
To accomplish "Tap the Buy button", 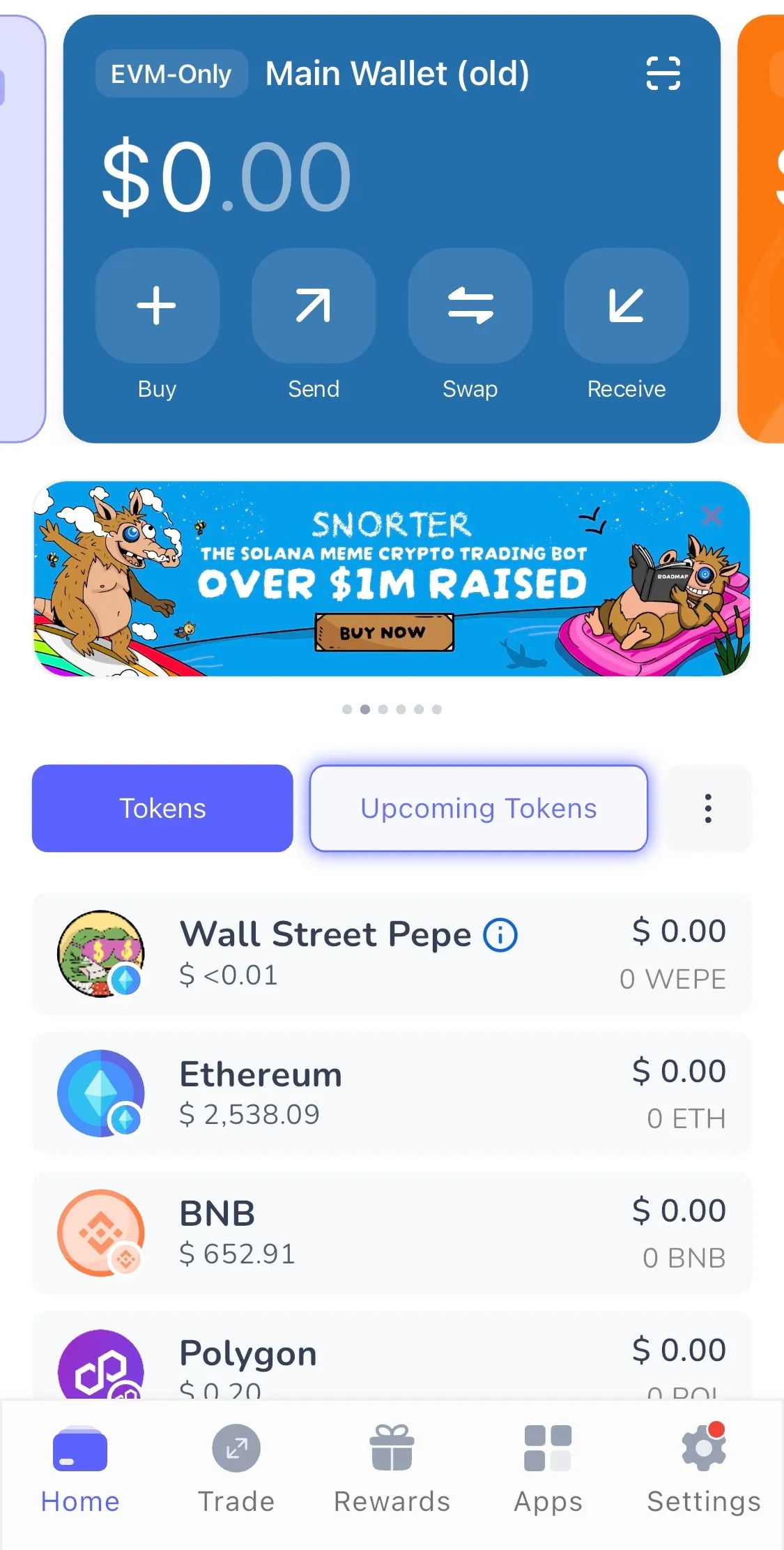I will 157,306.
